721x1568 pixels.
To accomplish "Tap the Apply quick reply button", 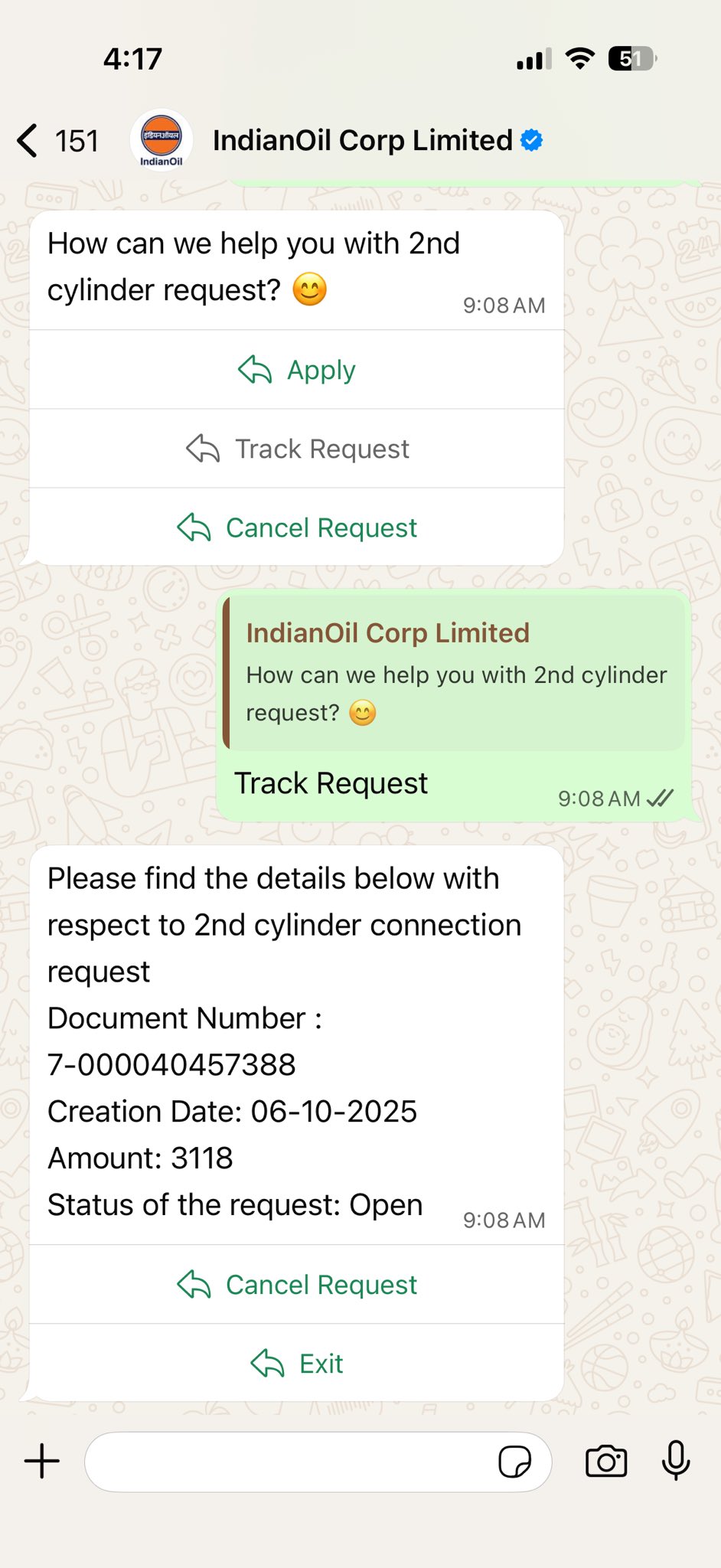I will tap(297, 371).
